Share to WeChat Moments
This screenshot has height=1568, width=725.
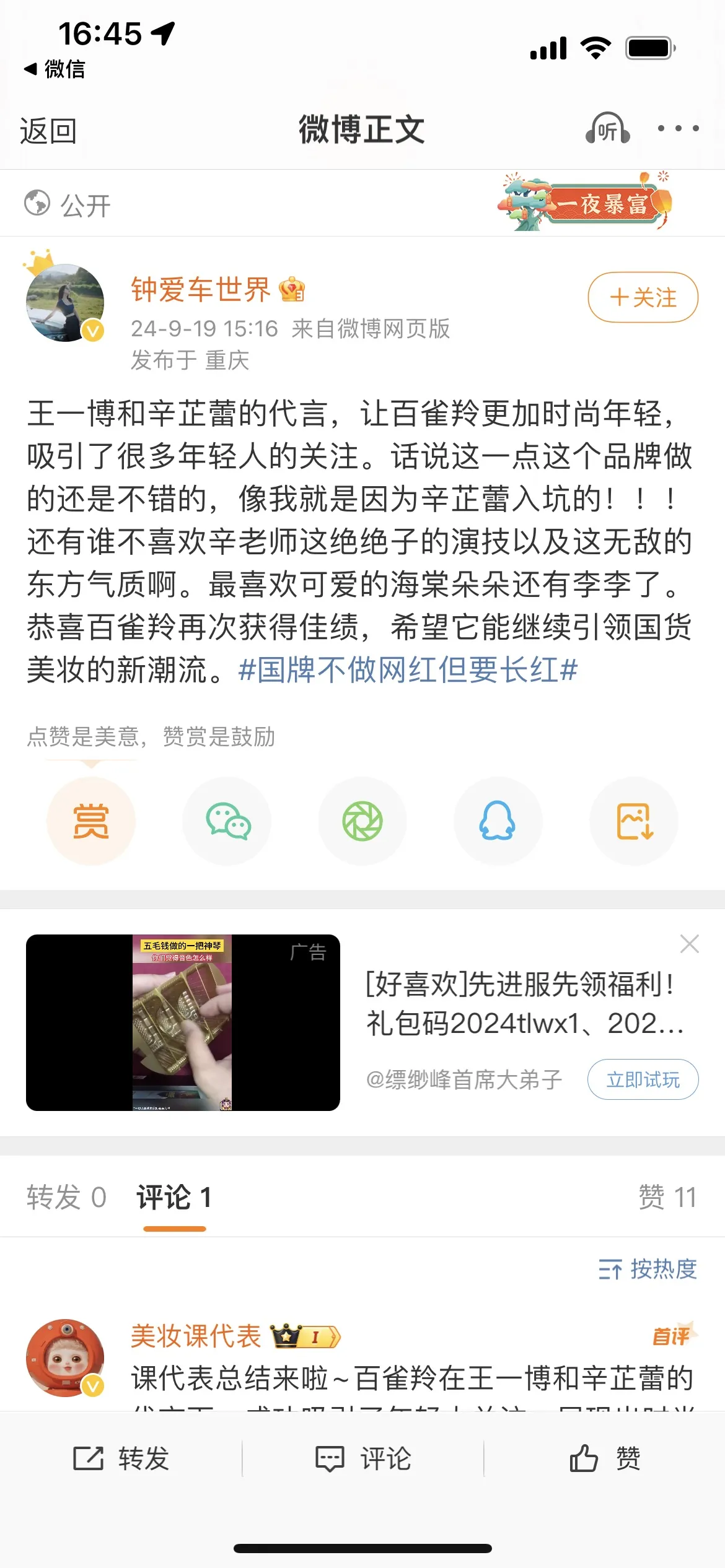pyautogui.click(x=362, y=821)
